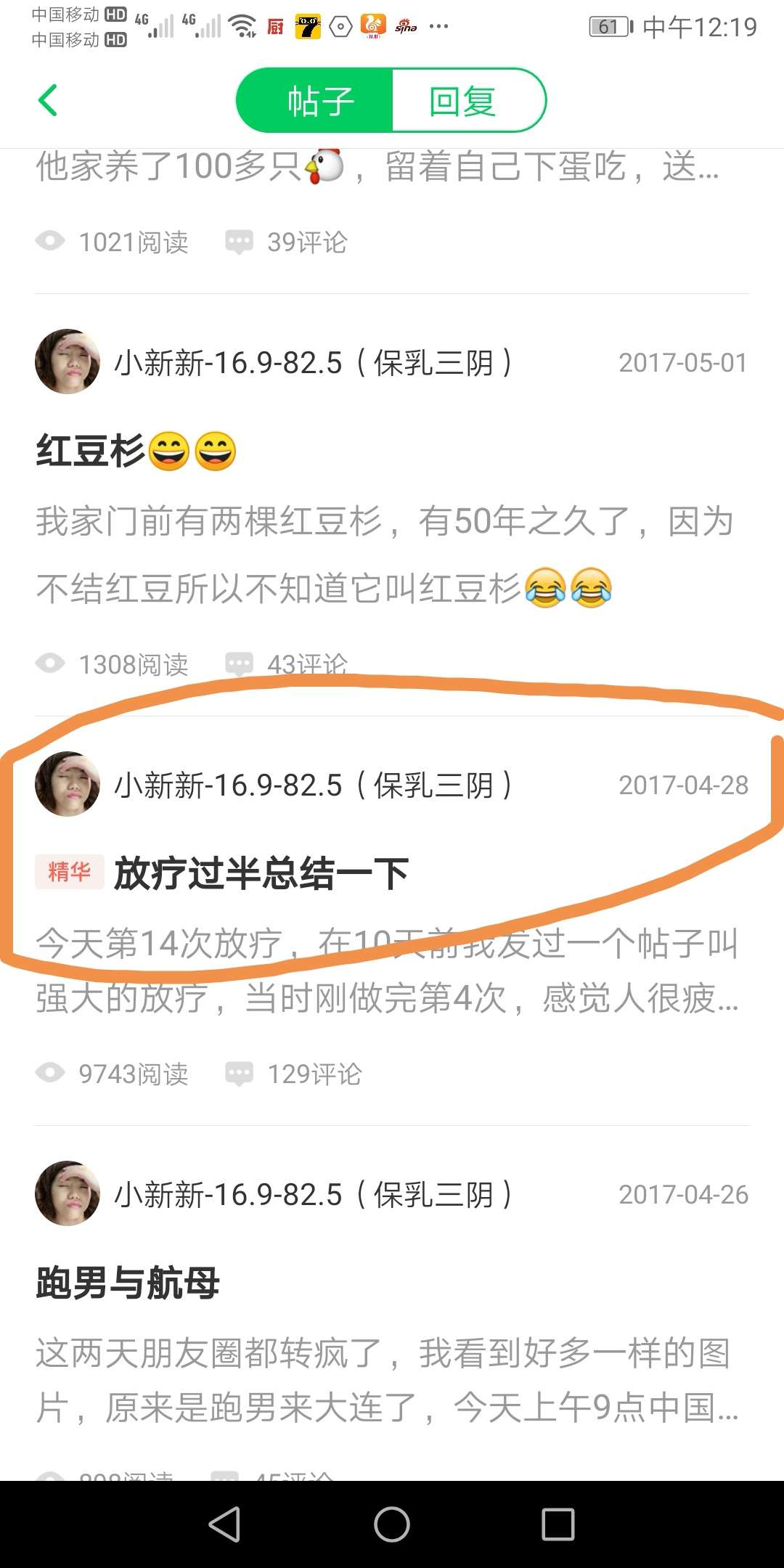Screen dimensions: 784x1568
Task: Open the post about raising 100 chickens
Action: (377, 167)
